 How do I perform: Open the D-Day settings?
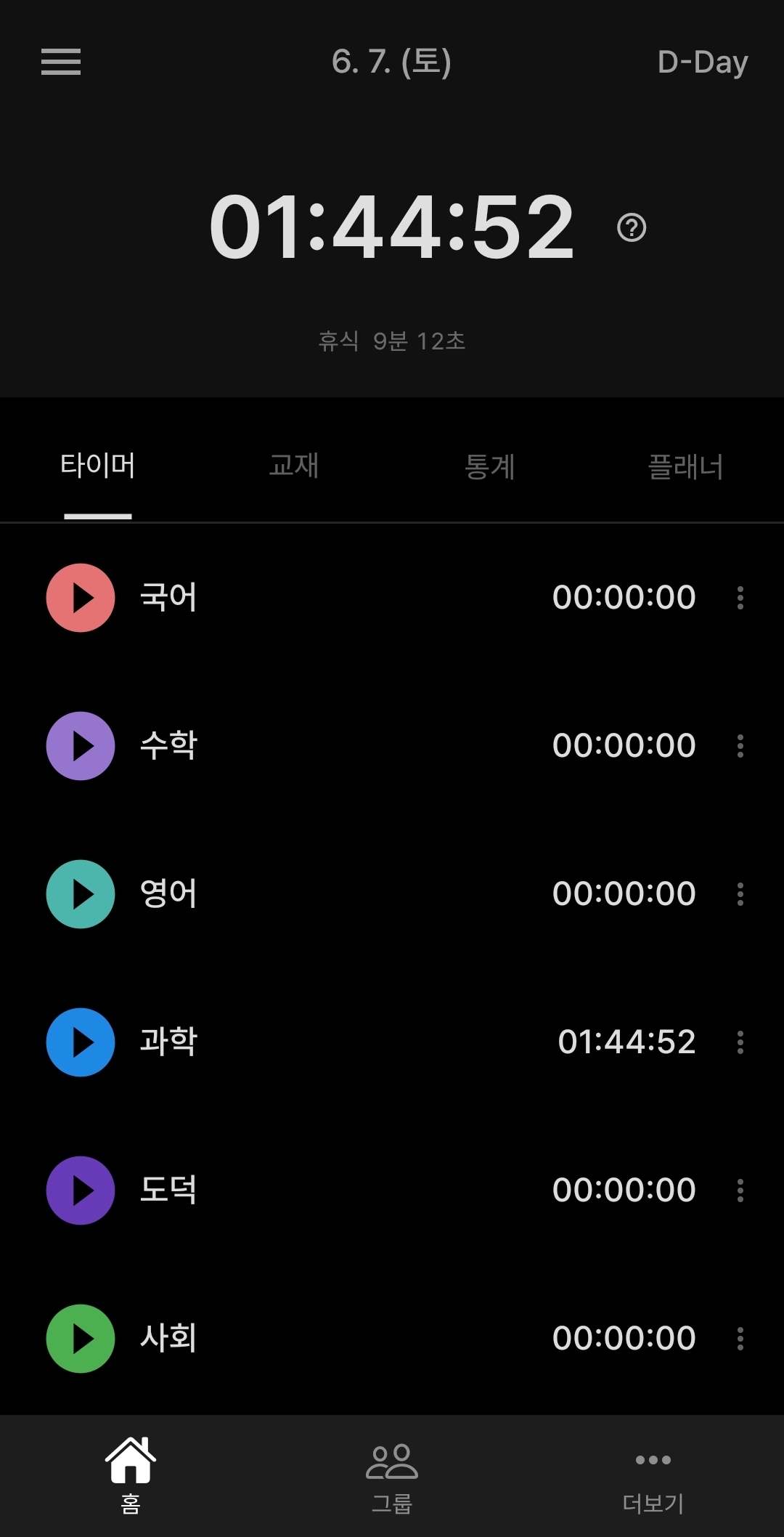click(702, 62)
